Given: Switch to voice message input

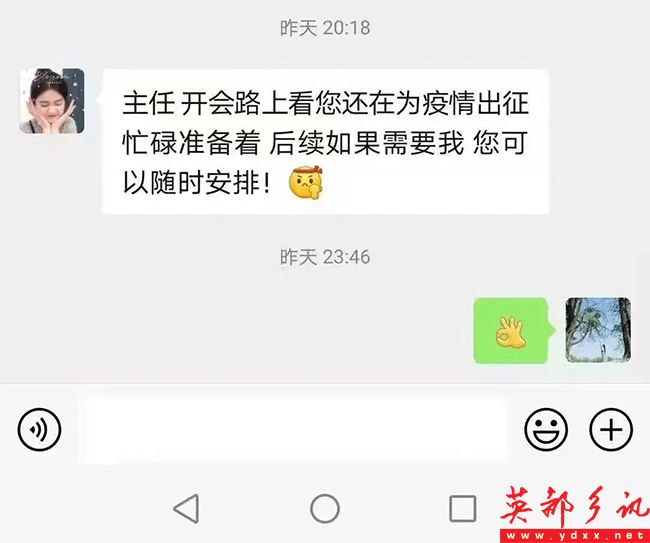Looking at the screenshot, I should pyautogui.click(x=39, y=430).
